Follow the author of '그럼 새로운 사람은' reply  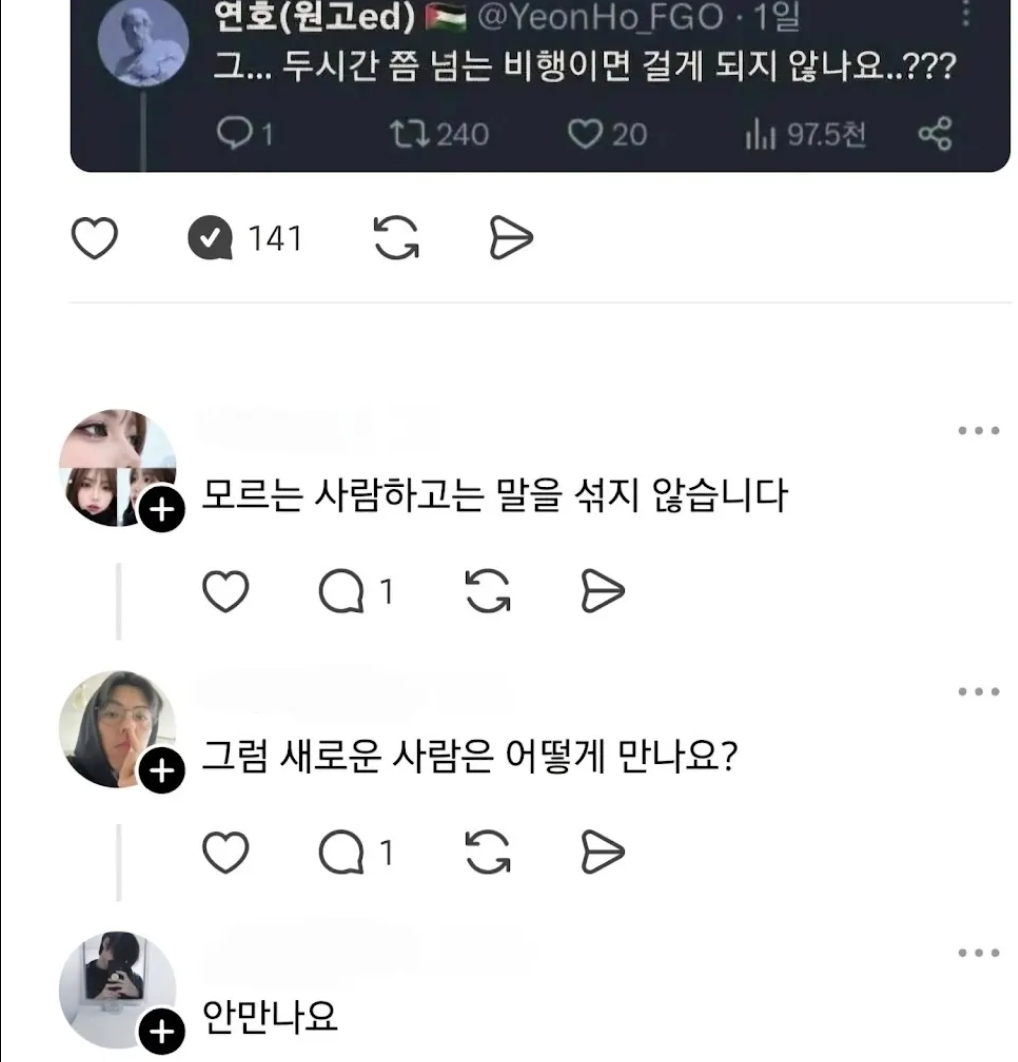click(162, 771)
